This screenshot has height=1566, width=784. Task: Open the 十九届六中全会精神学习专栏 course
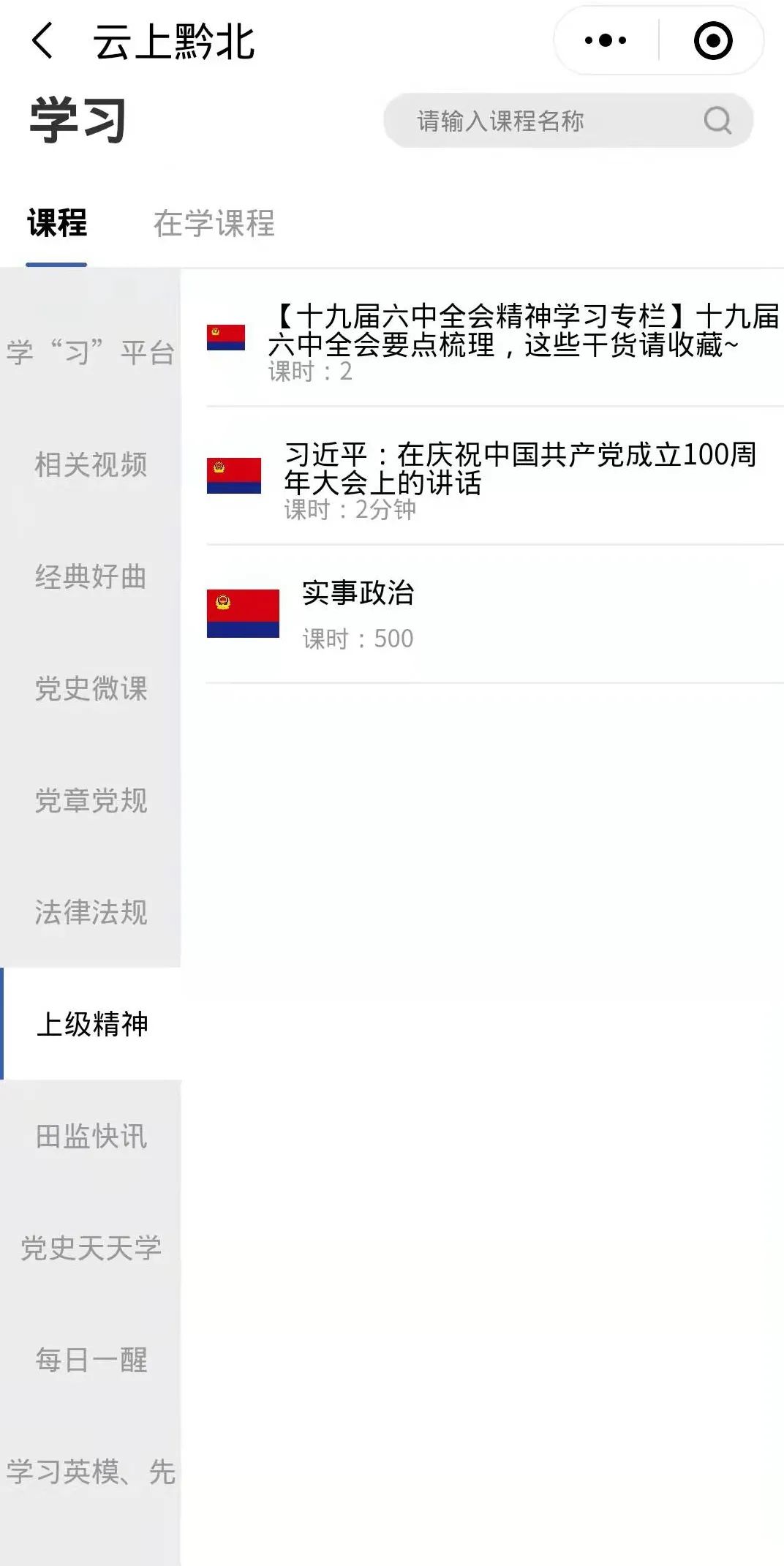pos(495,339)
